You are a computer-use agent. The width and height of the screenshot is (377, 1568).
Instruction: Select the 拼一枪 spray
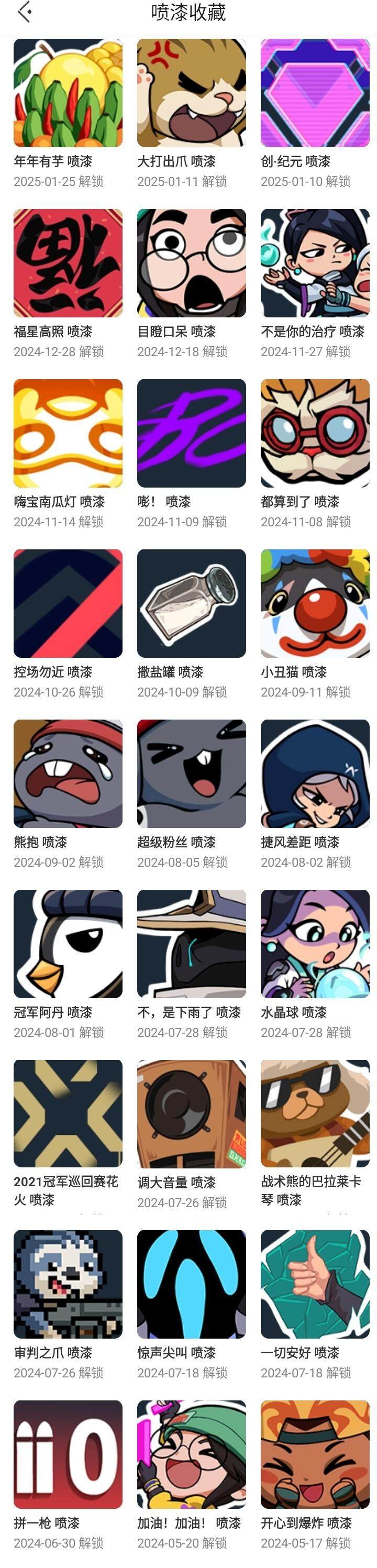68,1454
